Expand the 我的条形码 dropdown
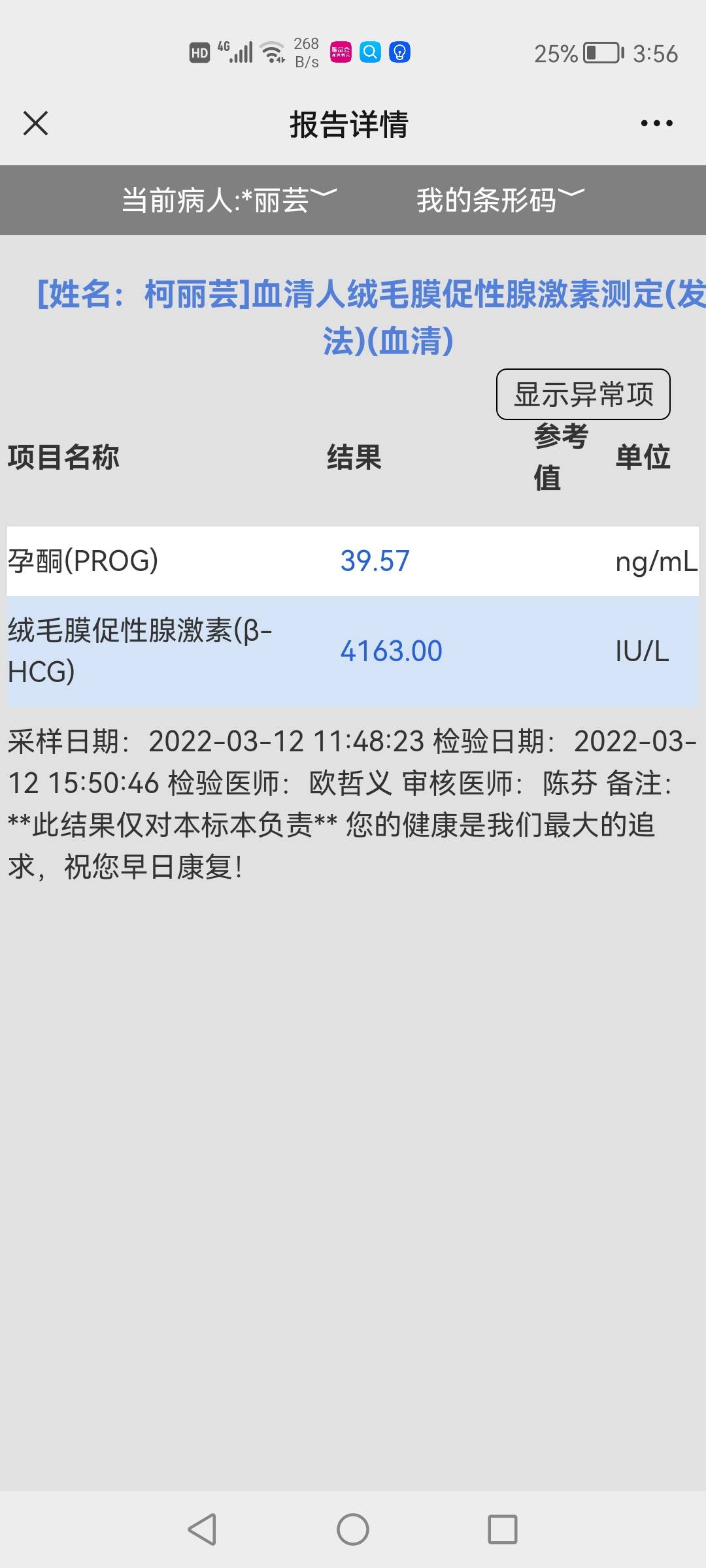Screen dimensions: 706x1568 (500, 200)
